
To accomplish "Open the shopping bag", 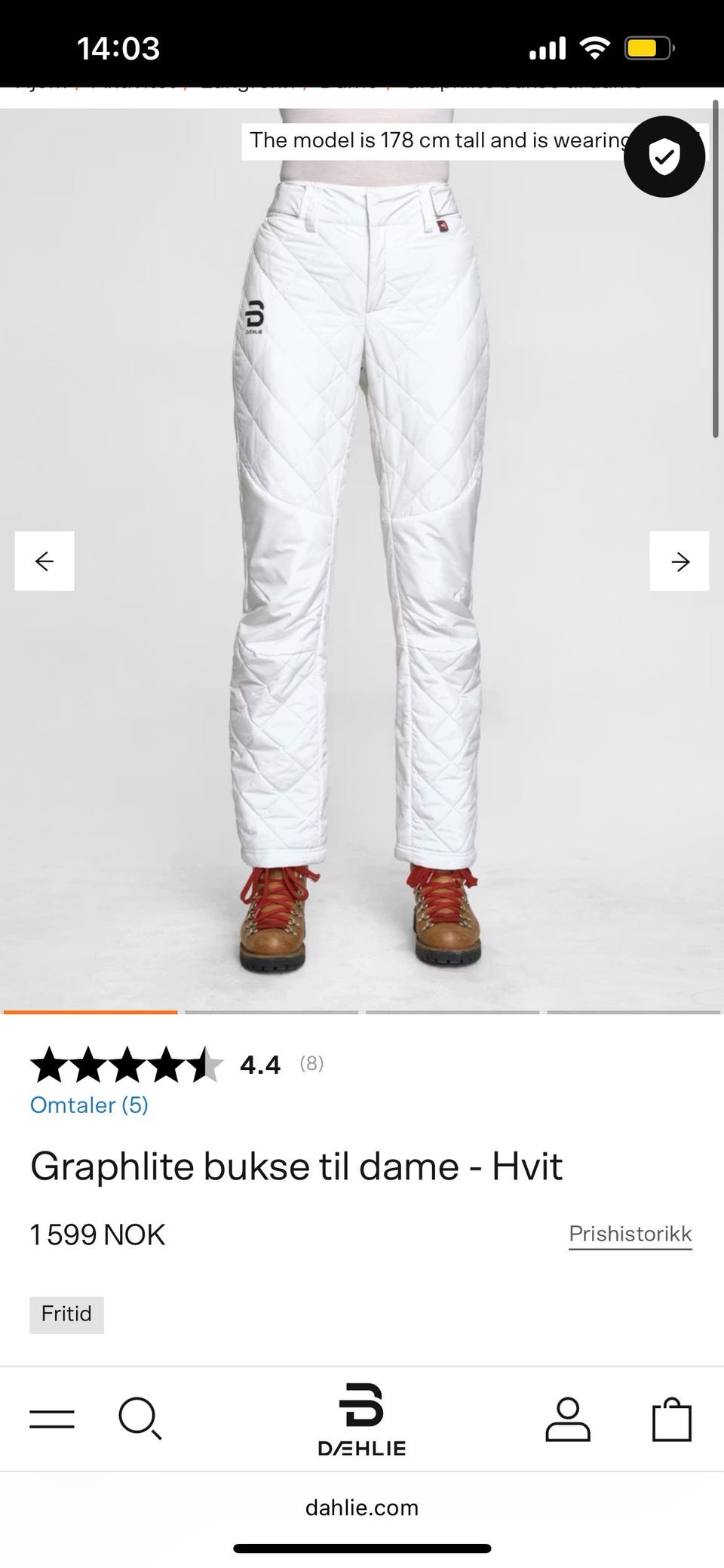I will pyautogui.click(x=671, y=1419).
